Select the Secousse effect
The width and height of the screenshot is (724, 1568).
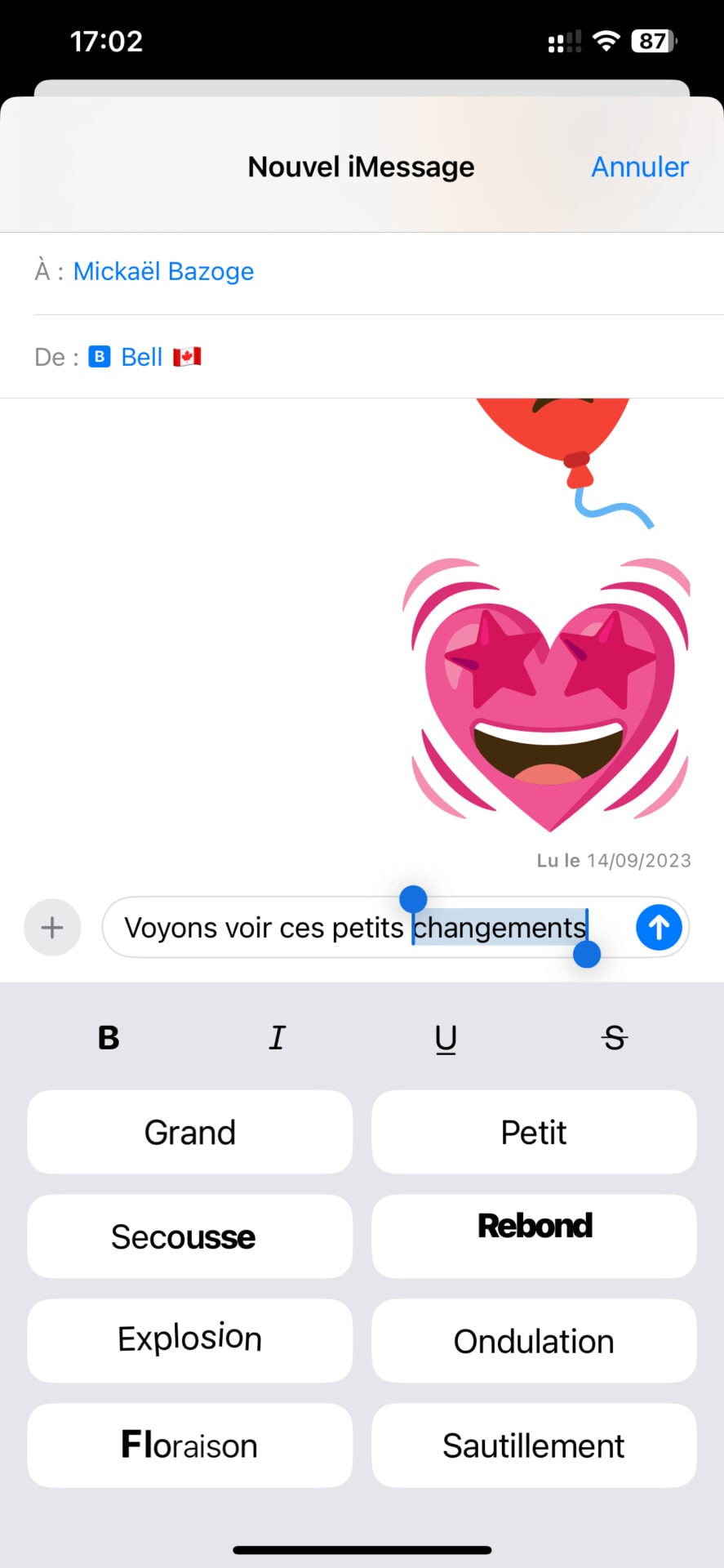(189, 1236)
